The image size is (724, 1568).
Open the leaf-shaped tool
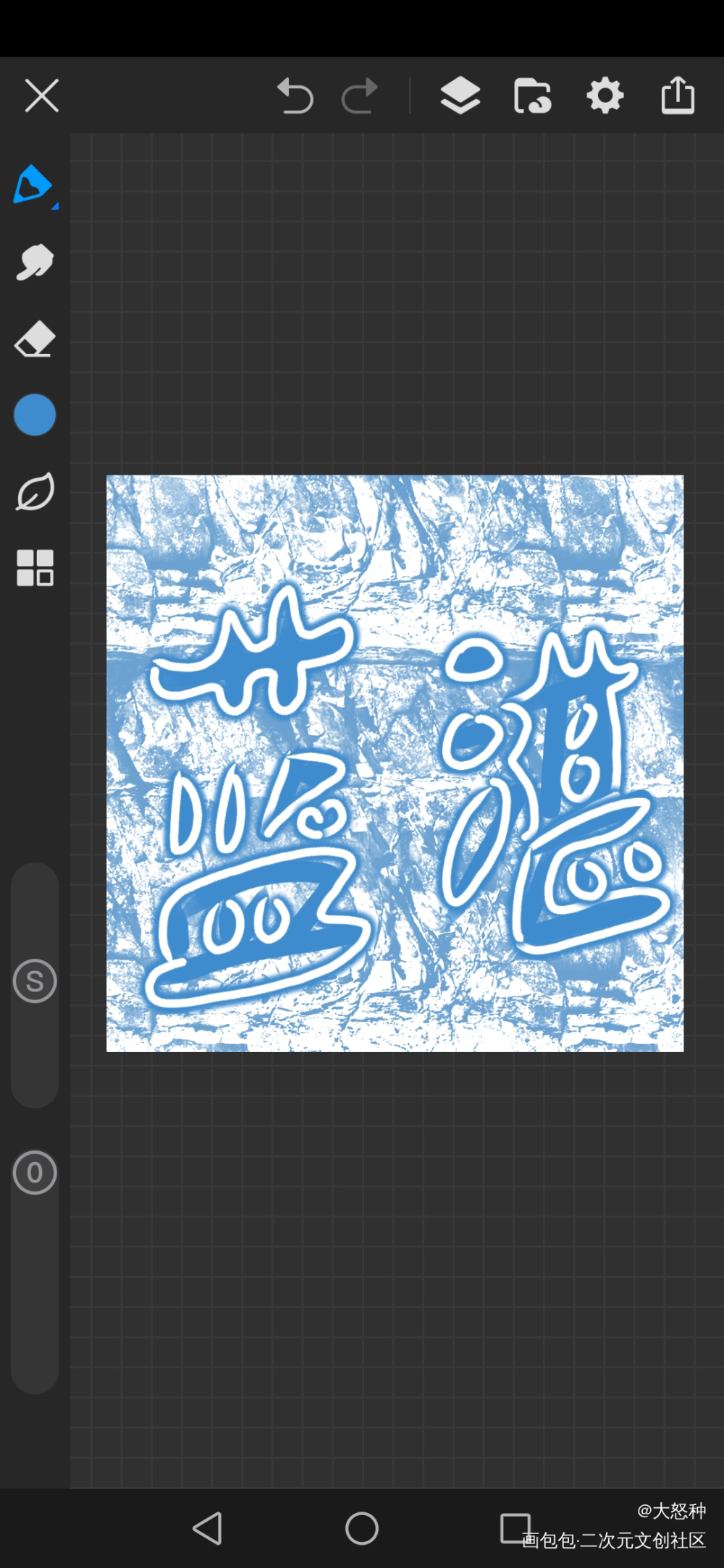tap(35, 492)
